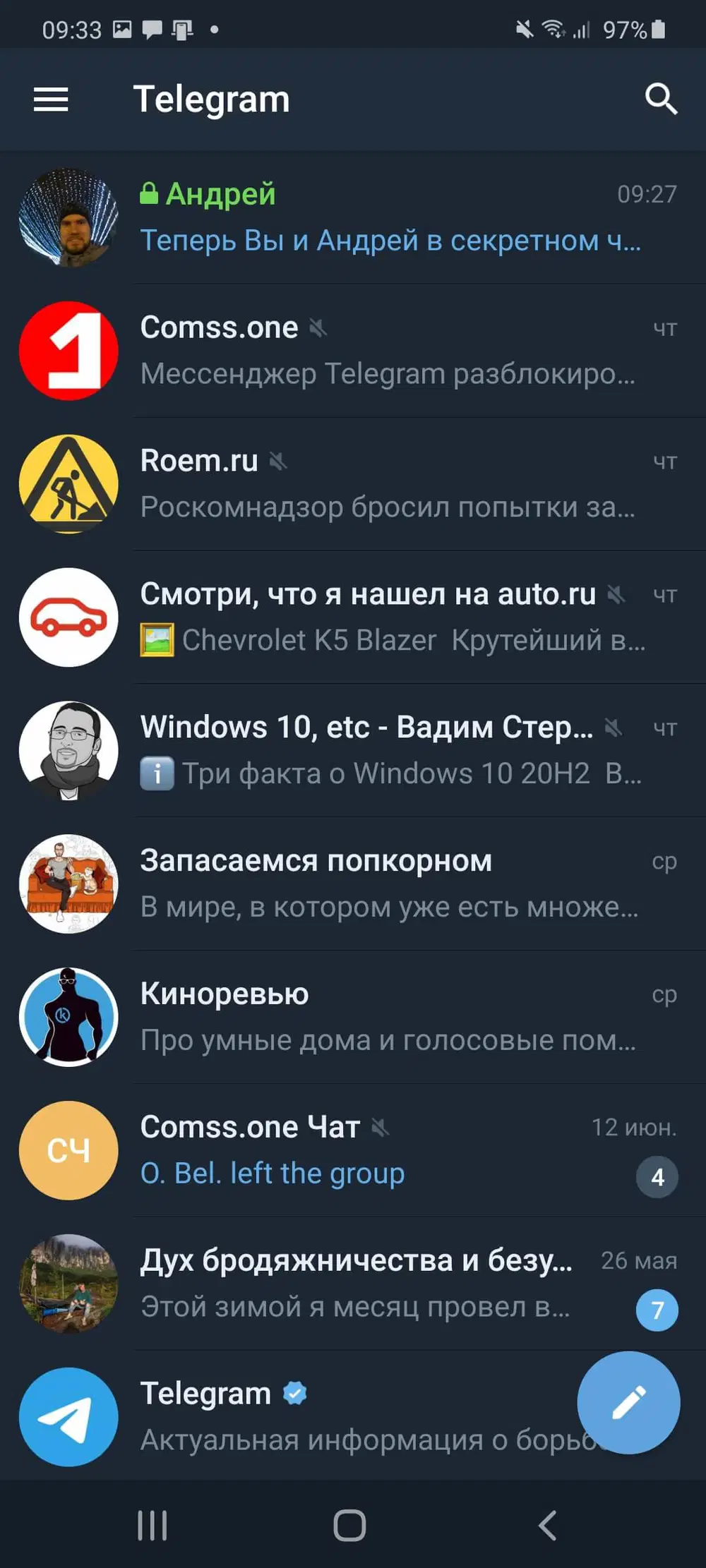Open the Roem.ru channel

[x=388, y=484]
